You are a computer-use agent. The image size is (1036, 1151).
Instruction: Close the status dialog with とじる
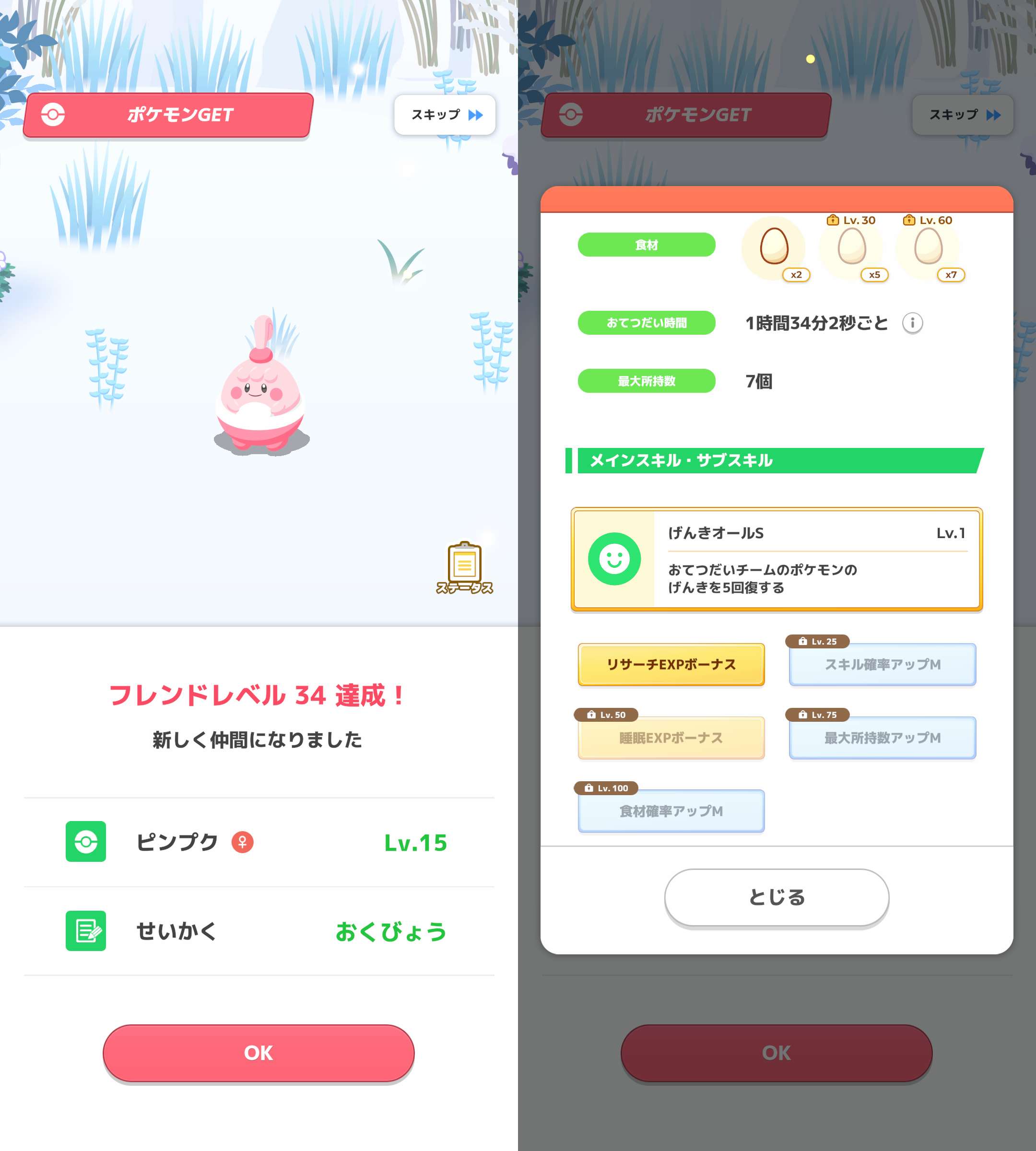coord(777,897)
